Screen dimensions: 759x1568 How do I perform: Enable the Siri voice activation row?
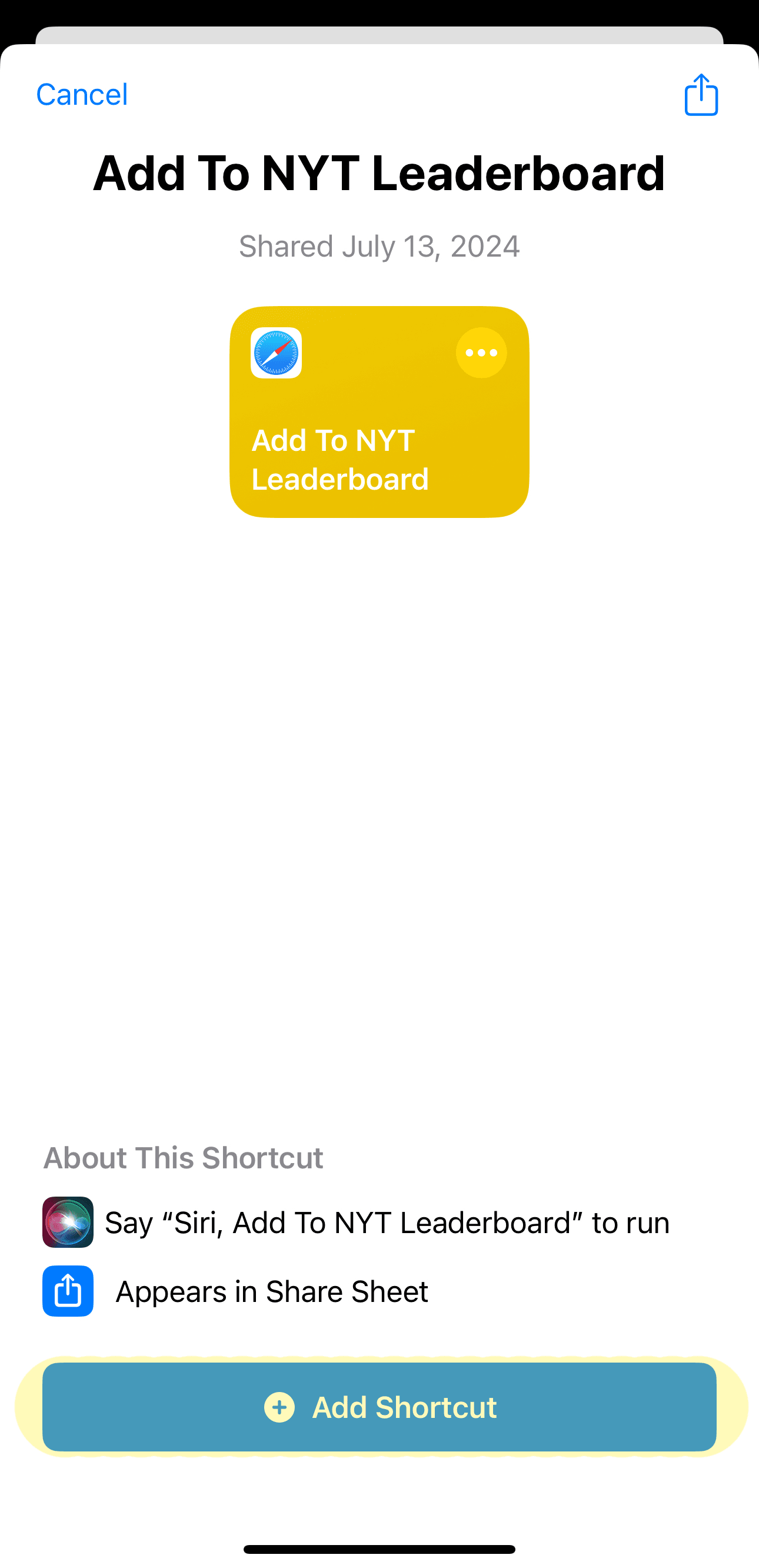tap(386, 1222)
